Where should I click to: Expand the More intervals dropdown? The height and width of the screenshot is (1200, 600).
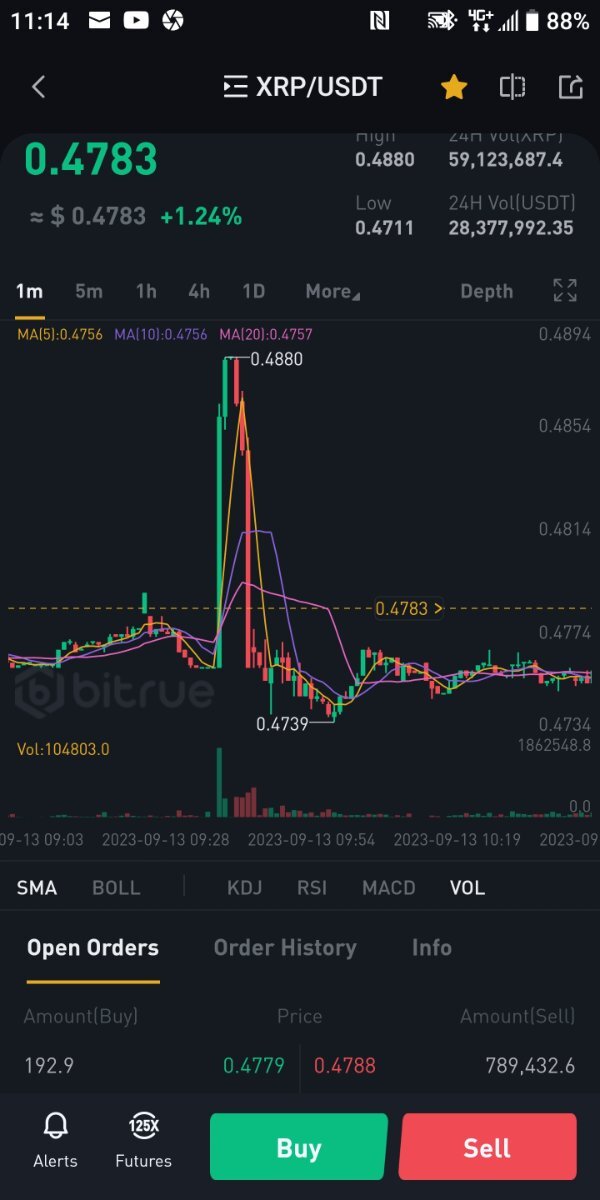click(333, 291)
